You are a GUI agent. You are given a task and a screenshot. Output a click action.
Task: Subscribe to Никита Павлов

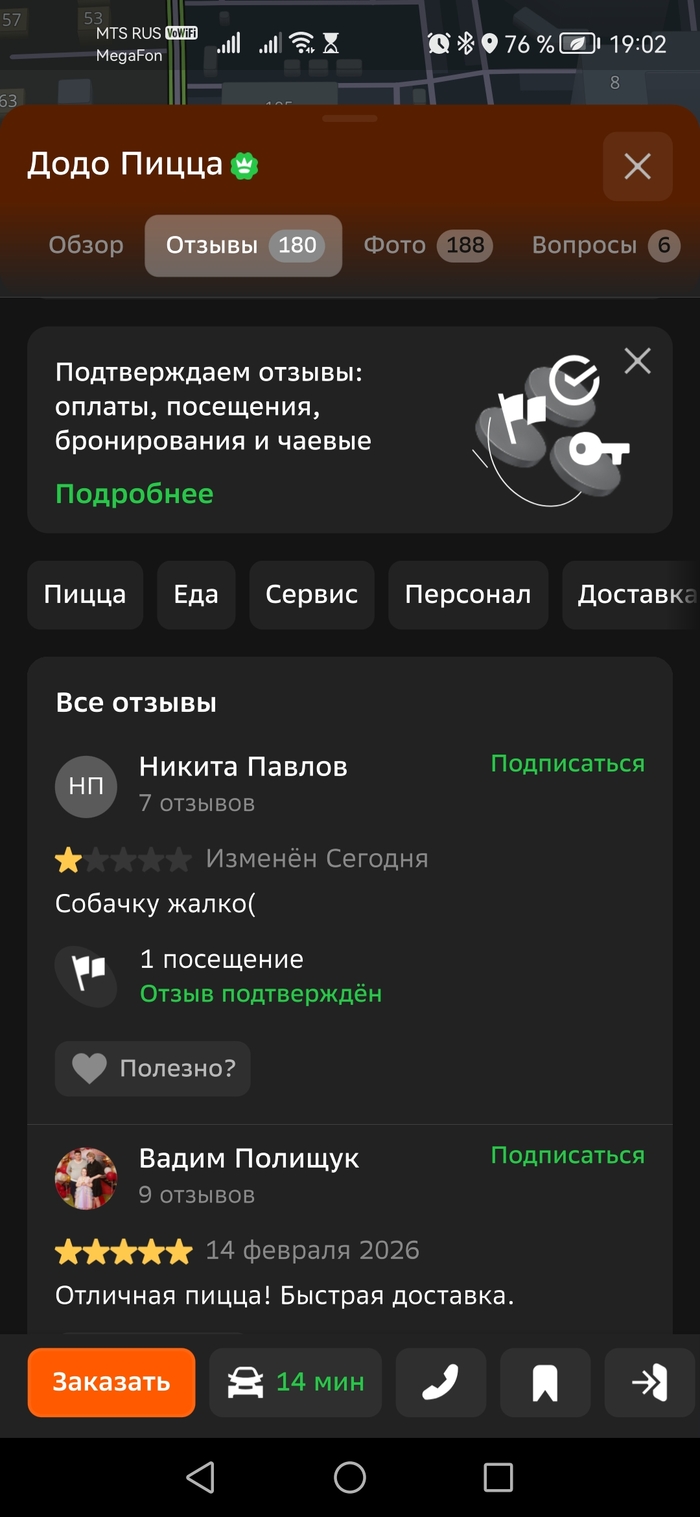pos(567,764)
